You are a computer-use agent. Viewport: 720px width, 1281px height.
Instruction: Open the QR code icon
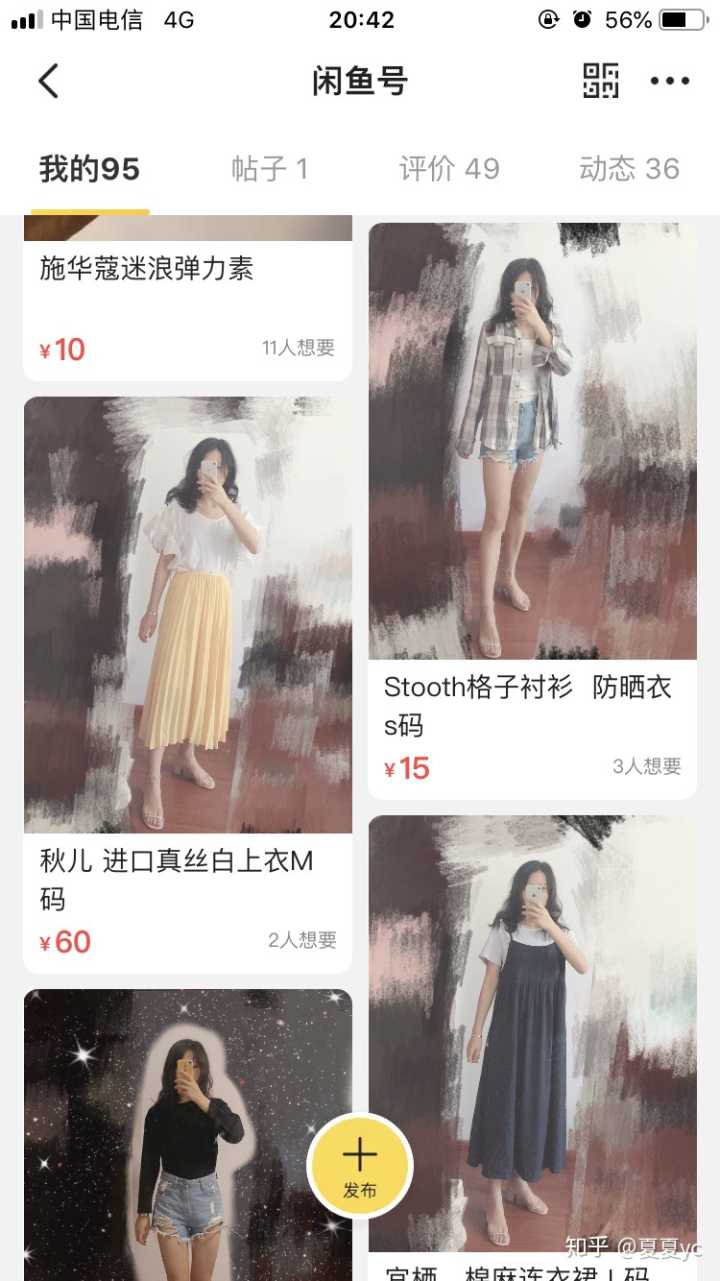pyautogui.click(x=600, y=81)
